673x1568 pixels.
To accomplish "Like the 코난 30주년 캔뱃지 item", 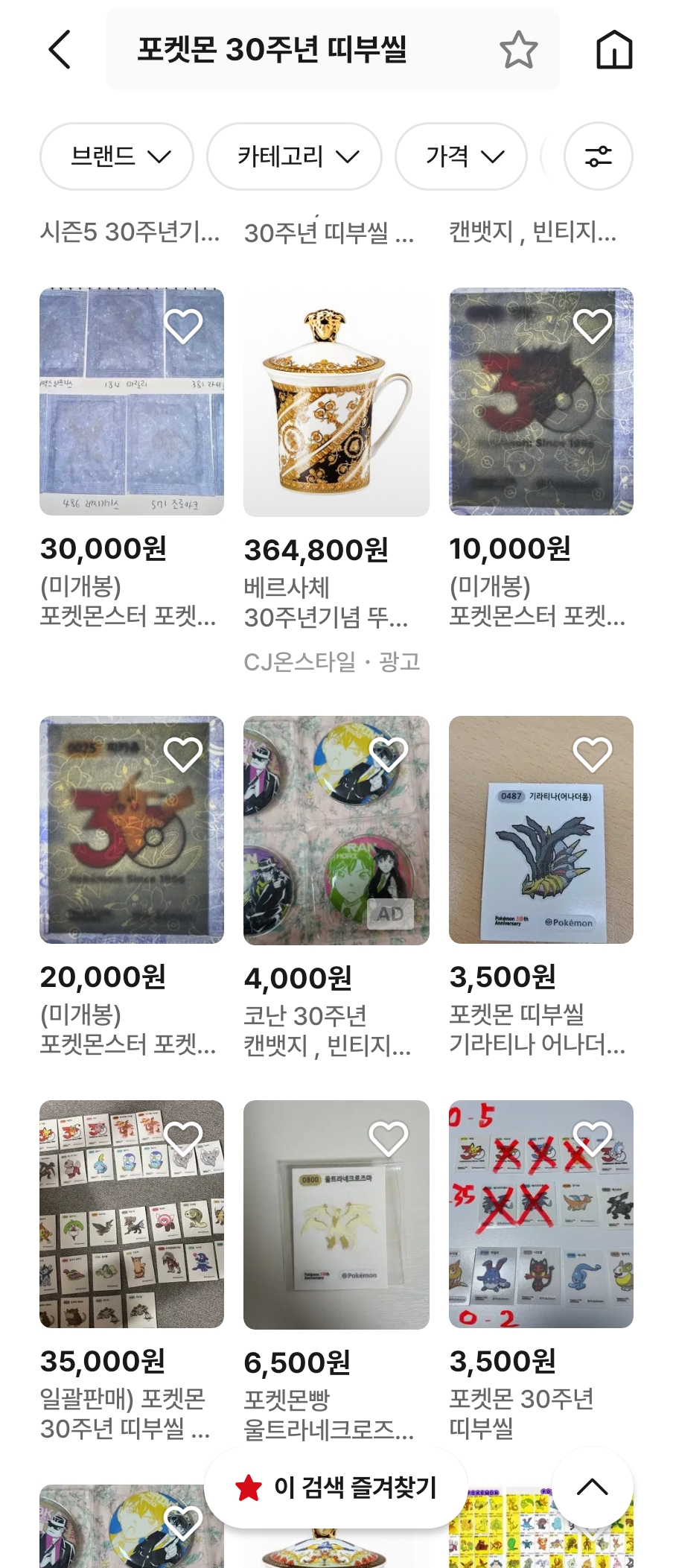I will point(388,754).
